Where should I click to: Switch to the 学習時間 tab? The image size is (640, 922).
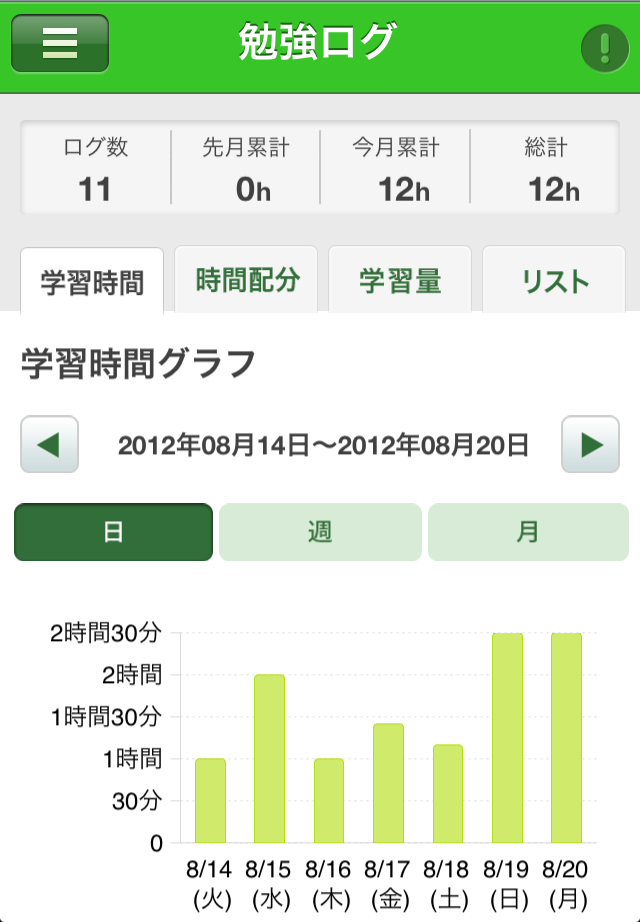click(x=92, y=283)
